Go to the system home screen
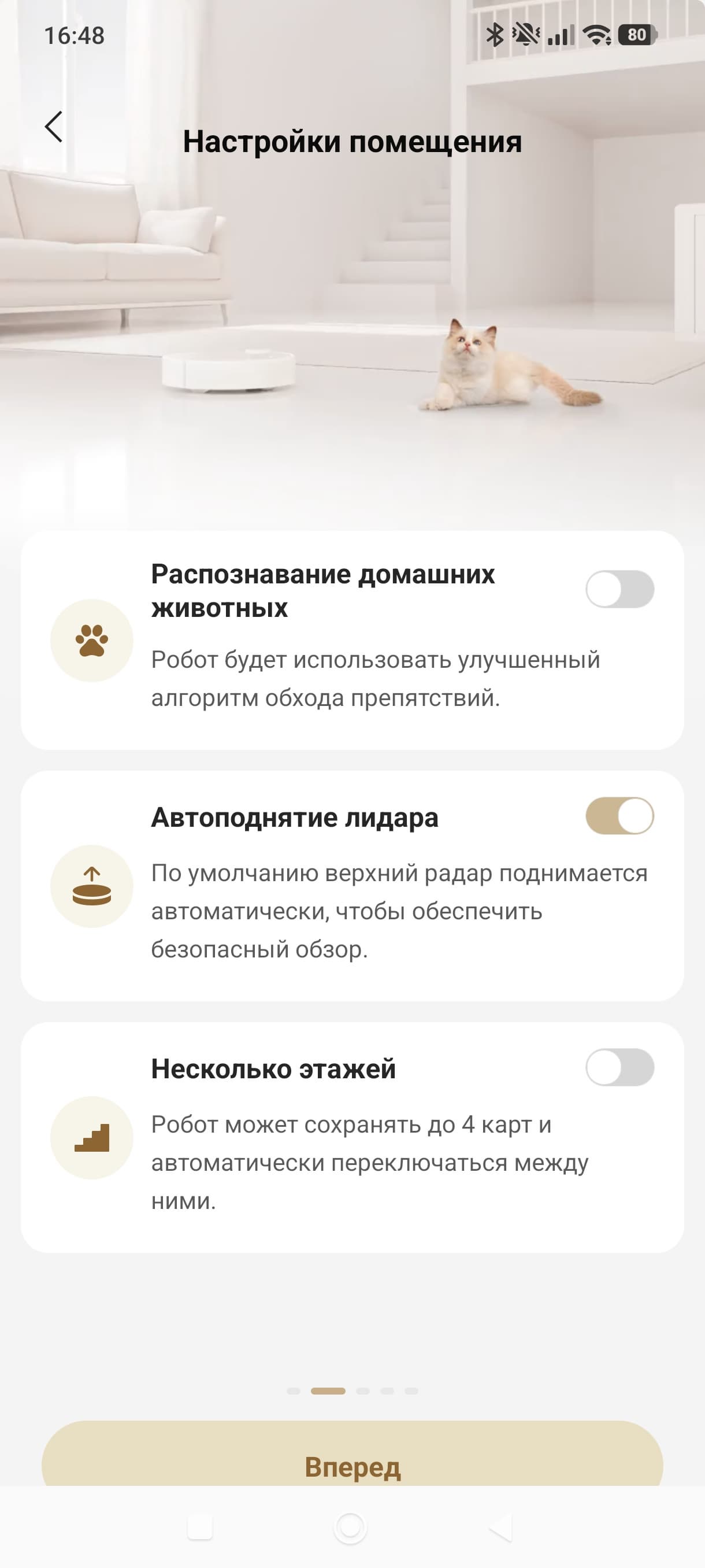 [350, 1527]
